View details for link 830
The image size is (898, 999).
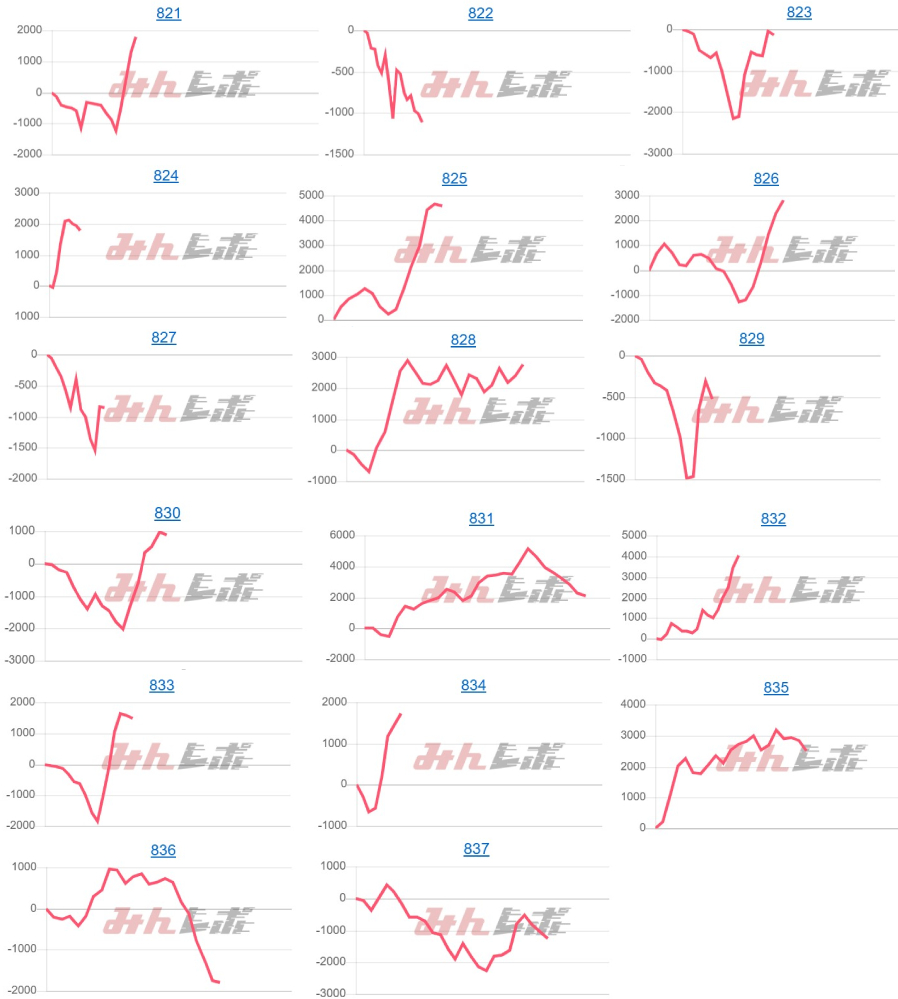(167, 513)
